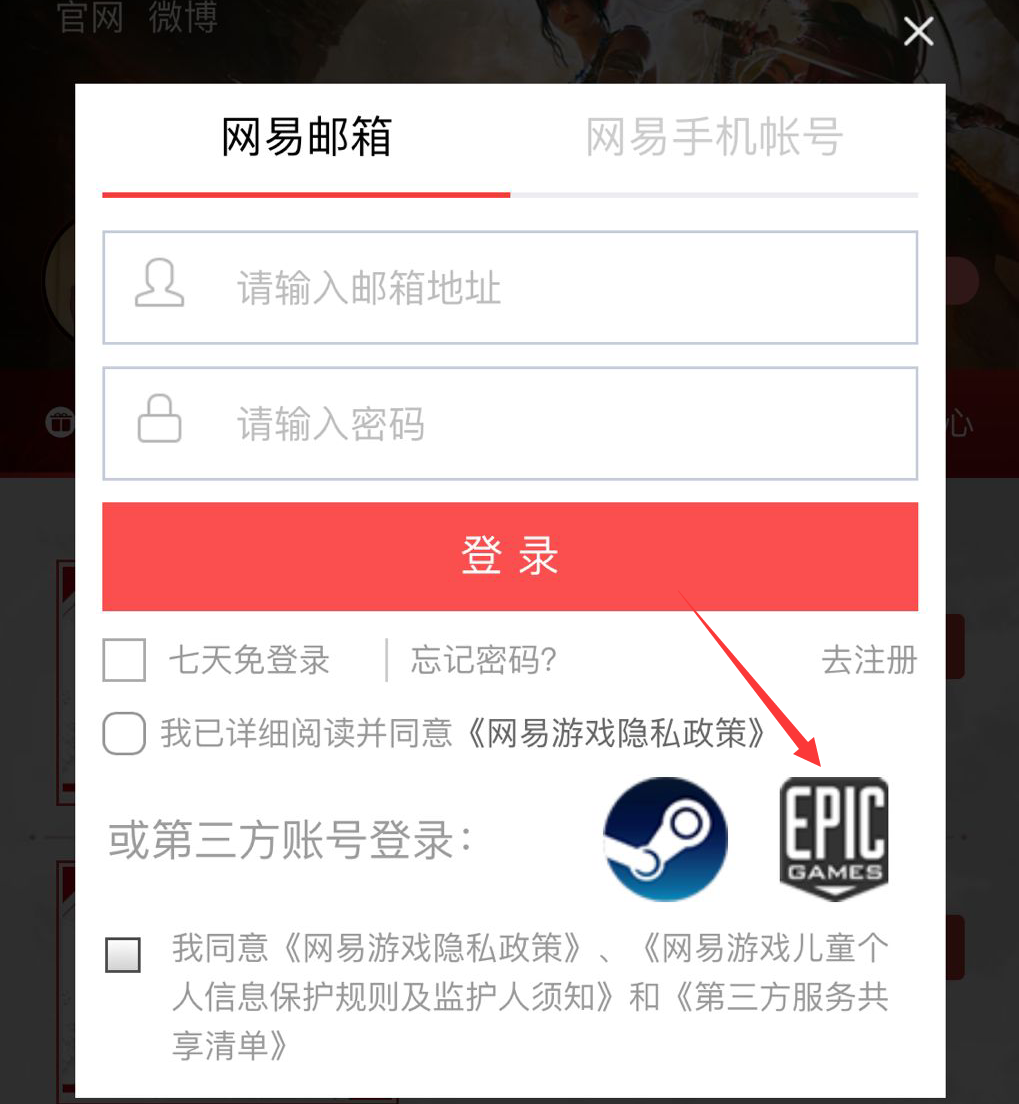Open the 《网易游戏隐私政策》 link beside 我已详细阅读并同意

[x=615, y=734]
